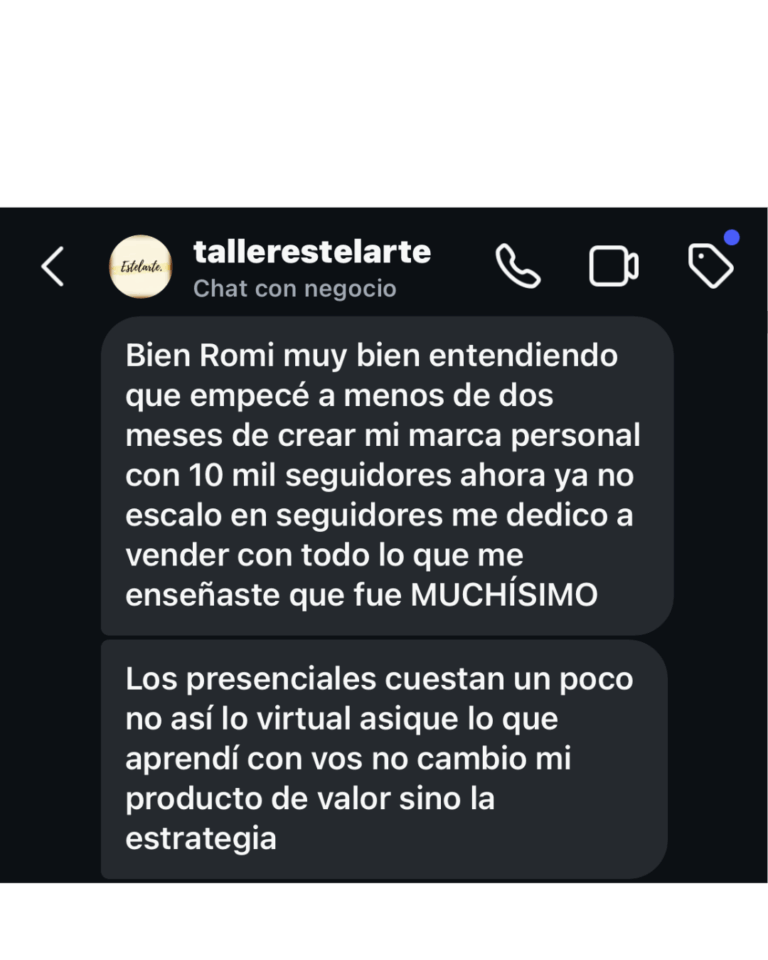Start a video call with tallerestelarte

(x=613, y=267)
